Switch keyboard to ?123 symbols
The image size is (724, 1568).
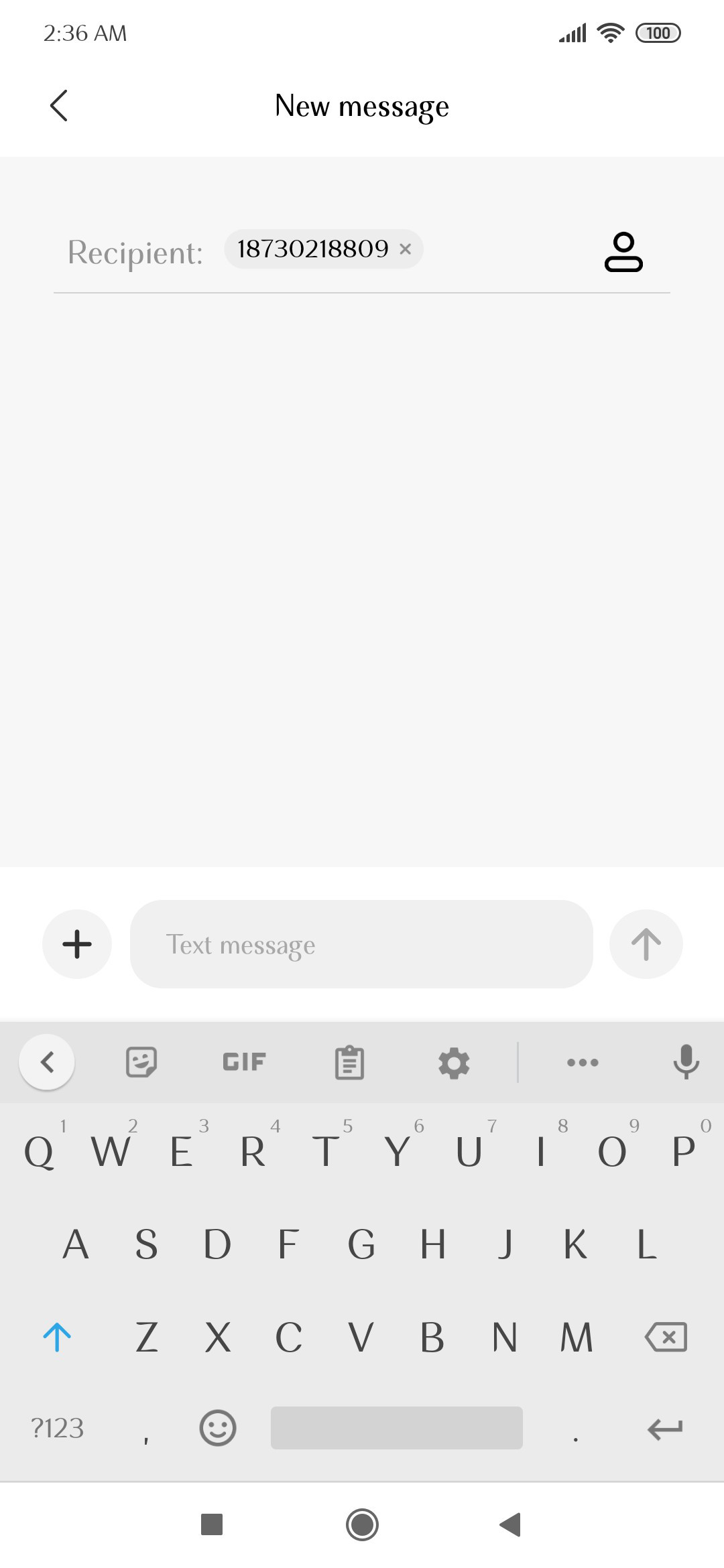coord(57,1428)
